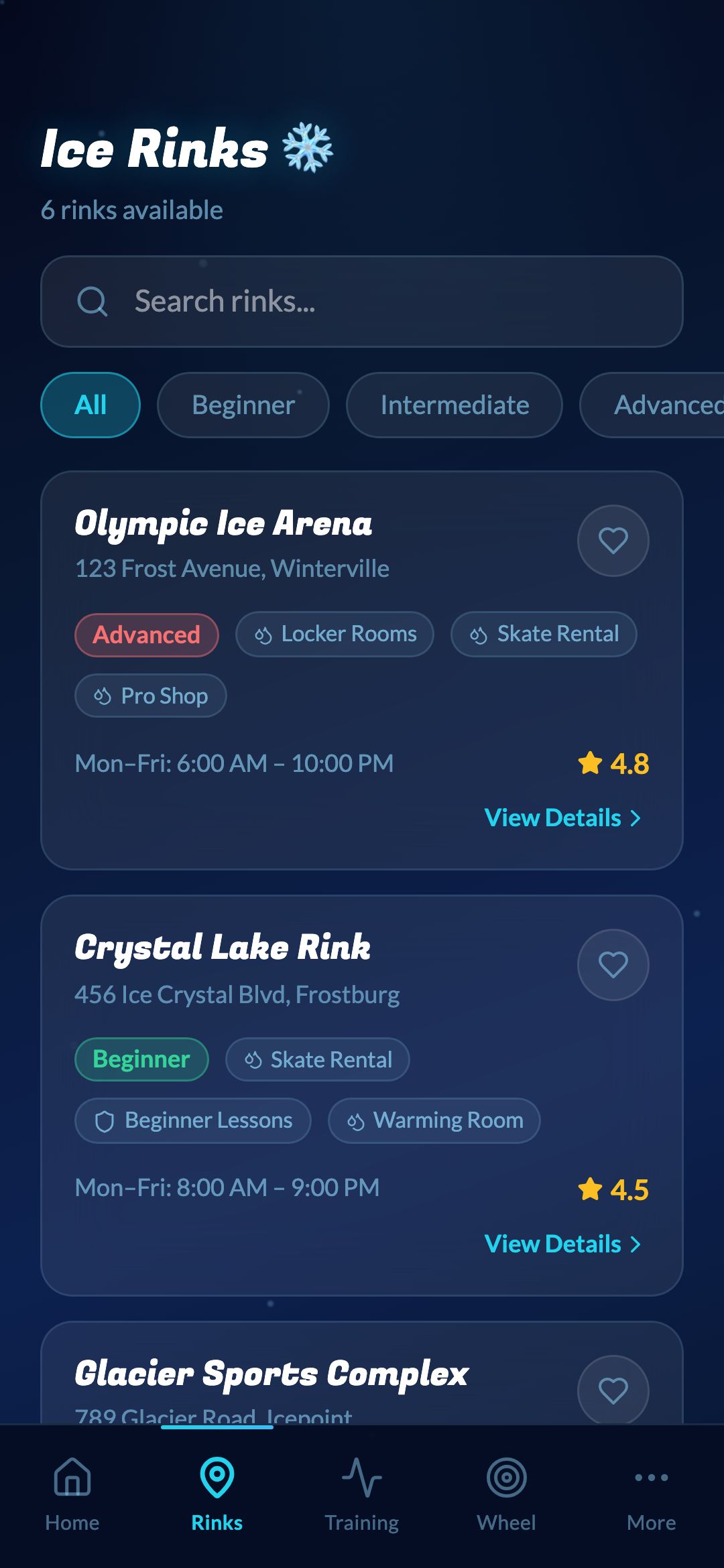Click the Search rinks input field
The image size is (724, 1568).
[362, 302]
